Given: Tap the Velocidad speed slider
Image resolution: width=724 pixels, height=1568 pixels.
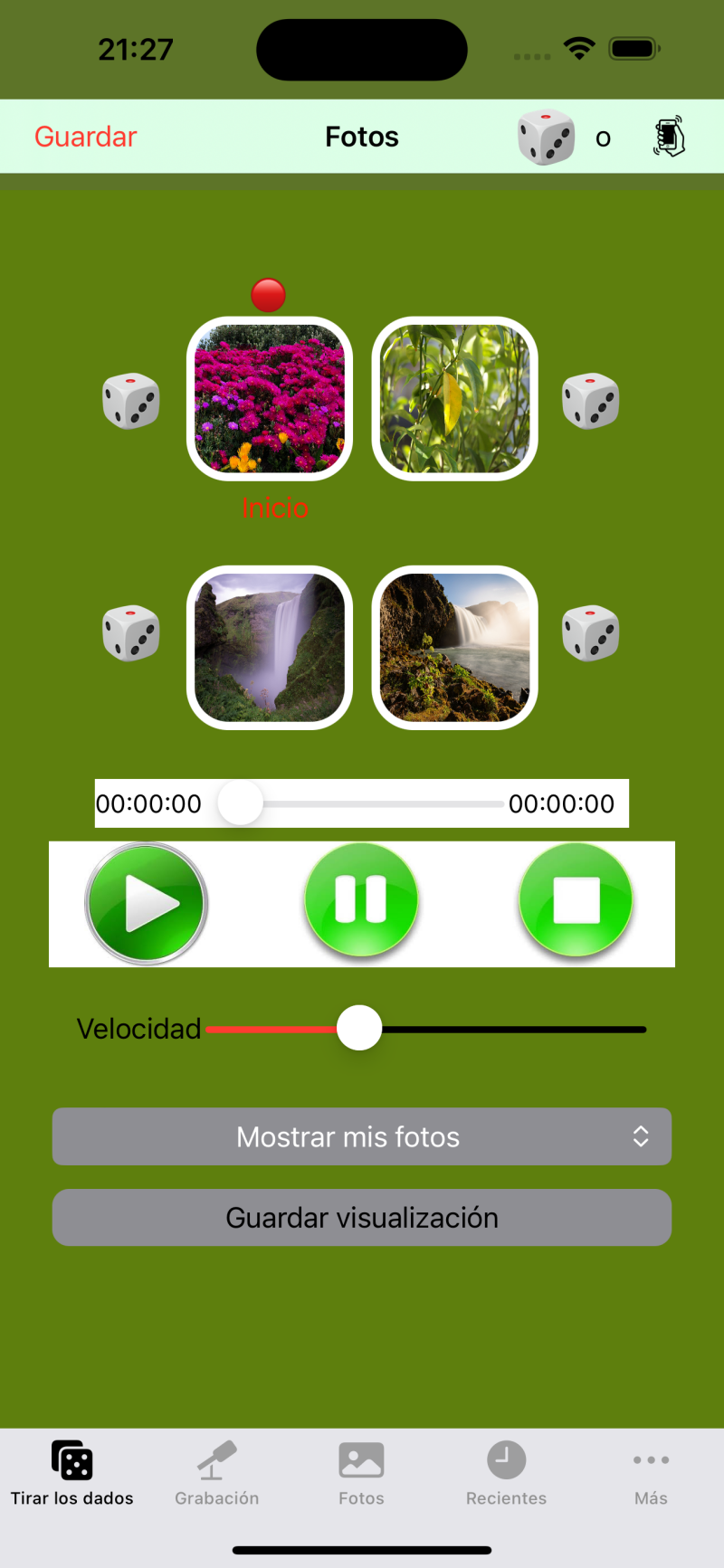Looking at the screenshot, I should pyautogui.click(x=359, y=1029).
